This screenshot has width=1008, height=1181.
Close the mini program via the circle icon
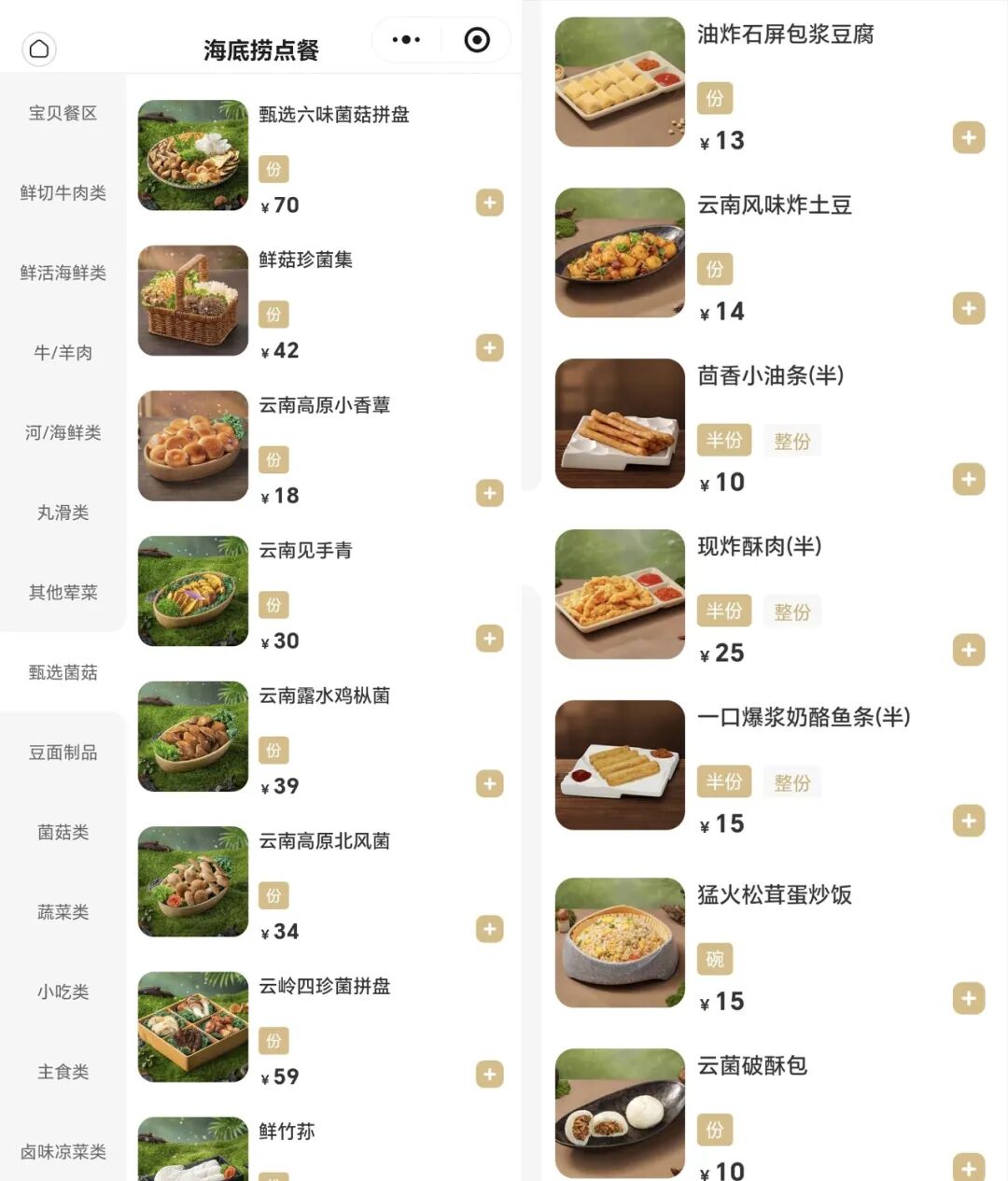477,40
